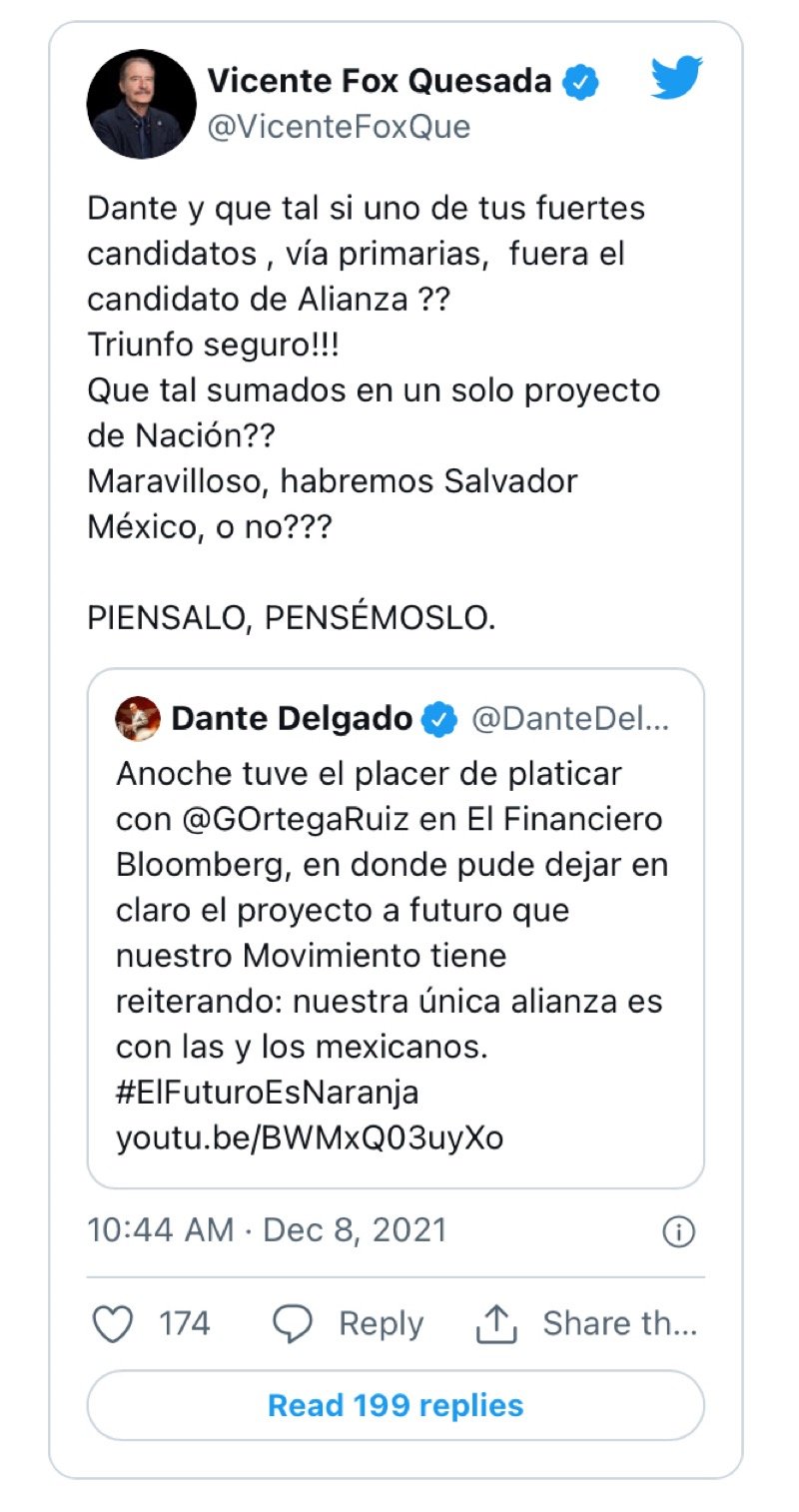
Task: Read 199 replies
Action: pyautogui.click(x=396, y=1405)
